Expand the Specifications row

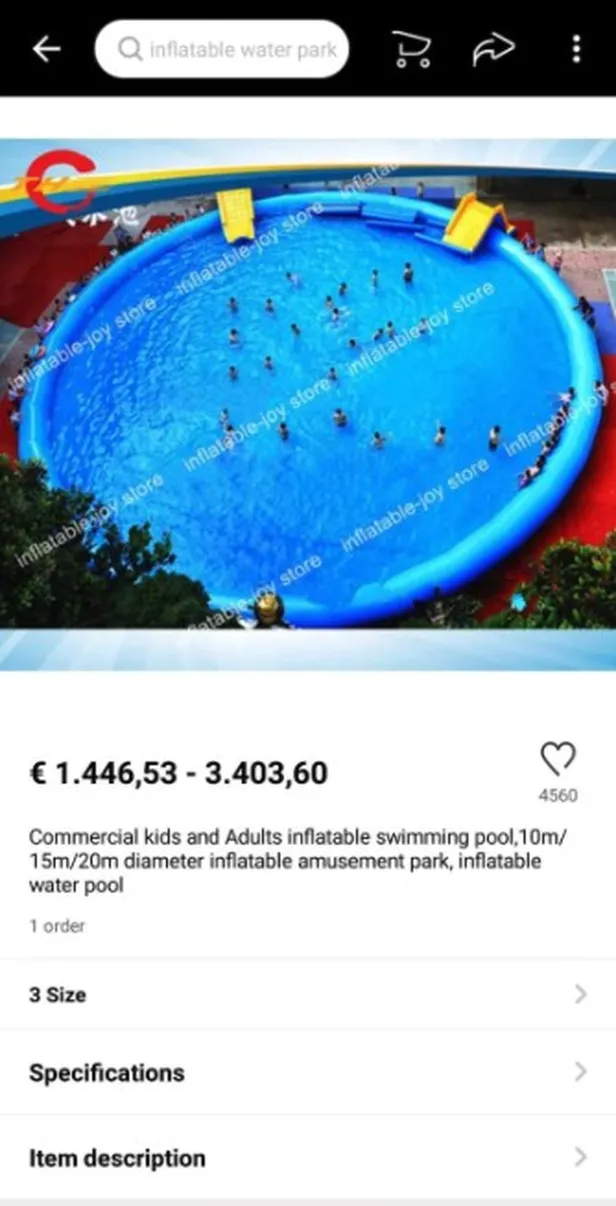pos(308,1073)
